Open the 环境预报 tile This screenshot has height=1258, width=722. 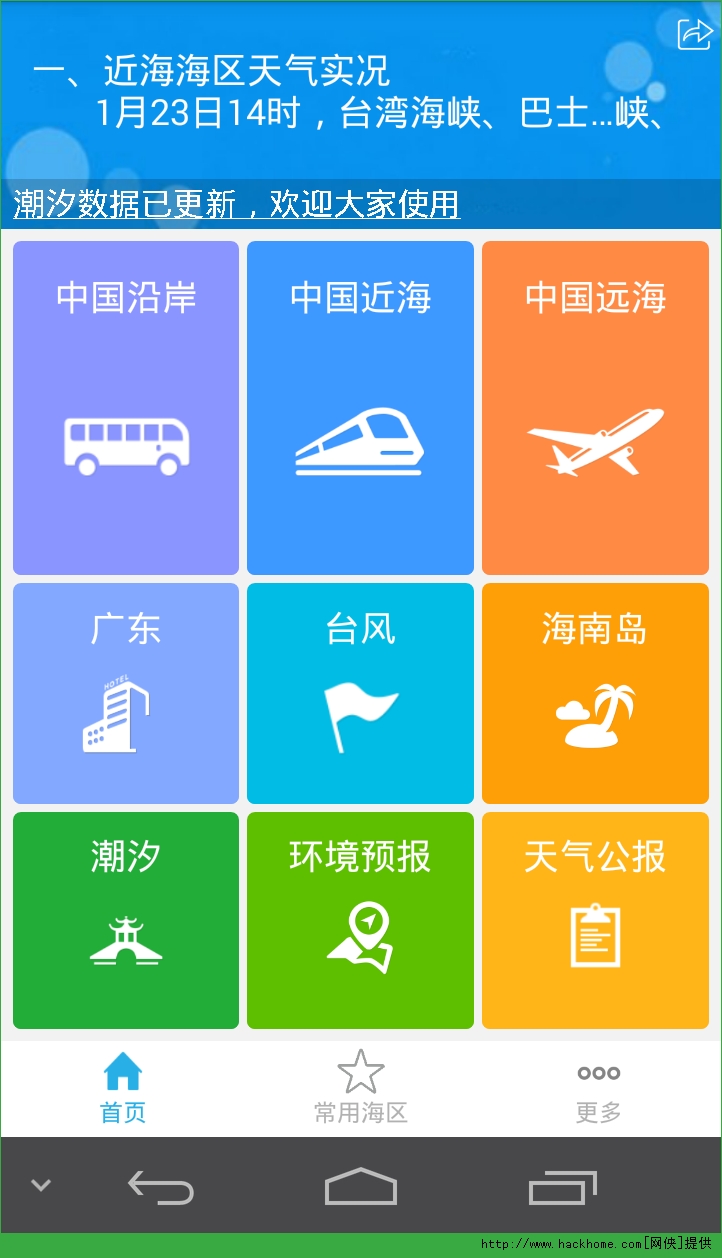pos(360,920)
